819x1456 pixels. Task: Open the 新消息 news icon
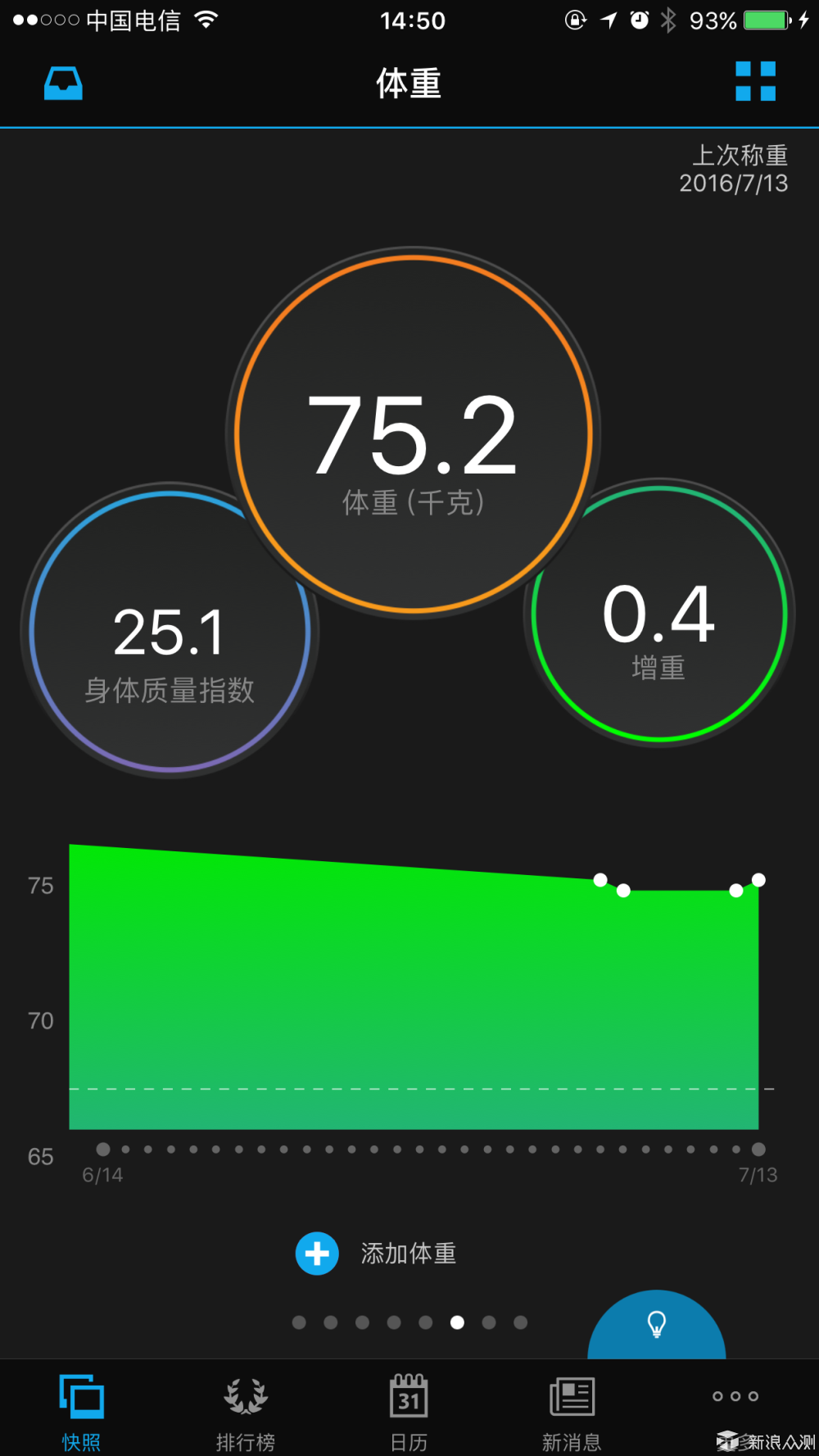point(572,1397)
